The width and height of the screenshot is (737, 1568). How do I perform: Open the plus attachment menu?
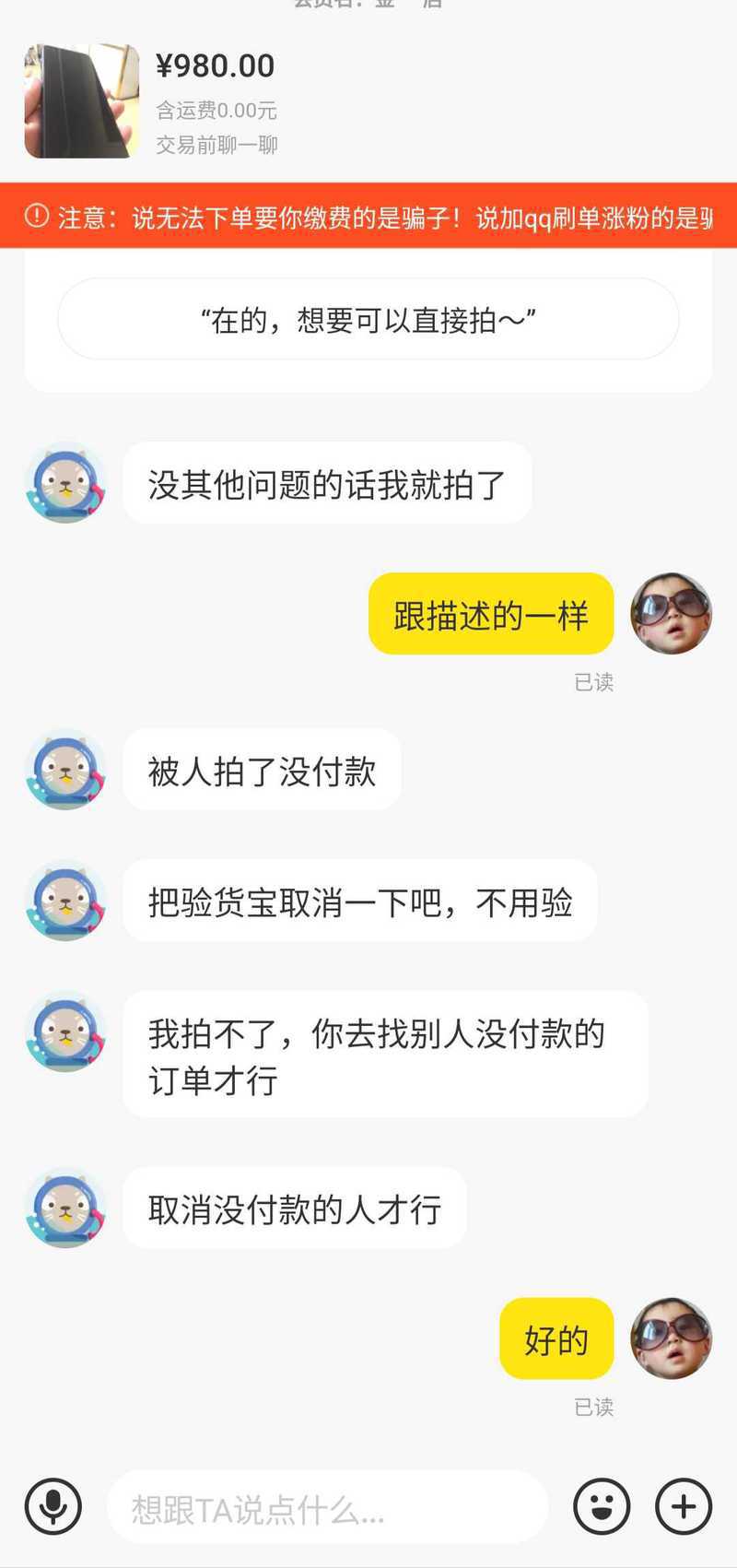[684, 1506]
